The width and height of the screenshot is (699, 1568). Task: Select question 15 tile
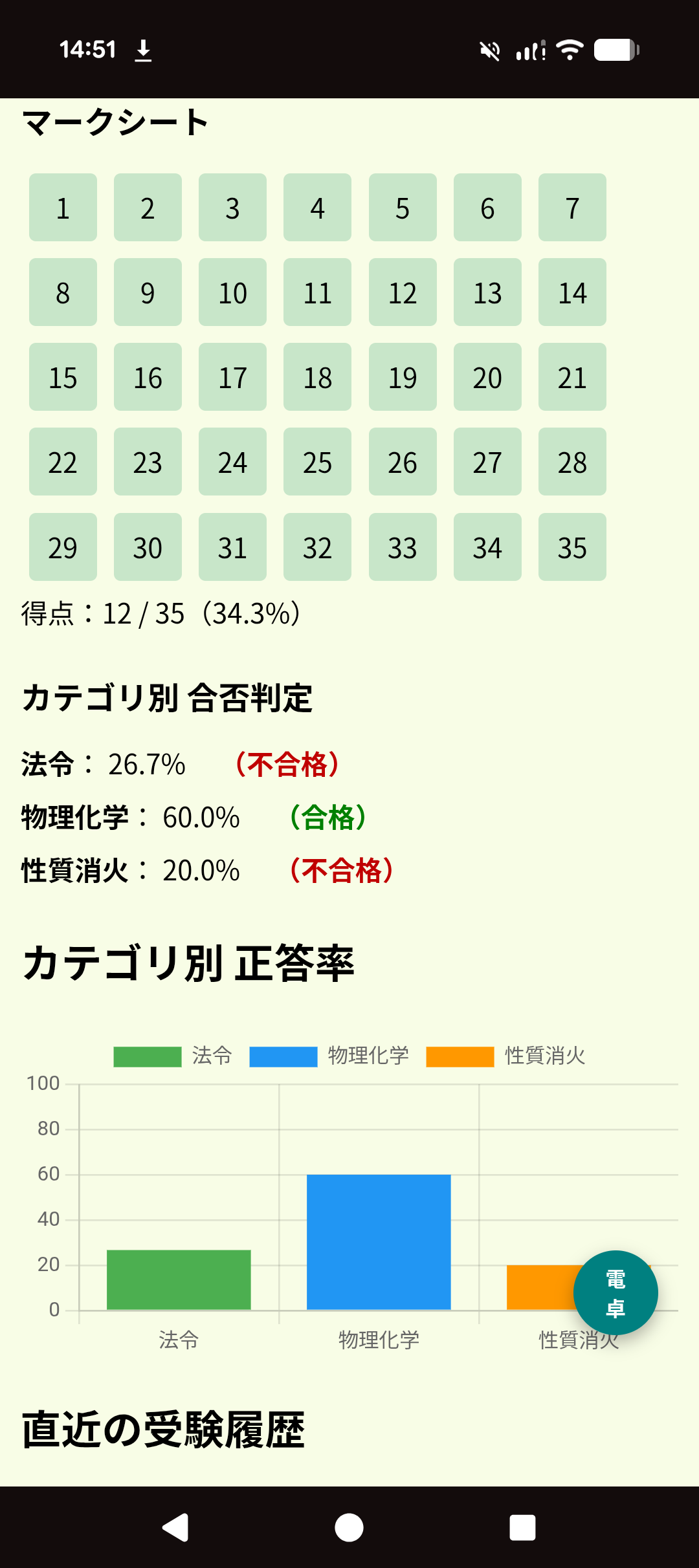click(63, 377)
